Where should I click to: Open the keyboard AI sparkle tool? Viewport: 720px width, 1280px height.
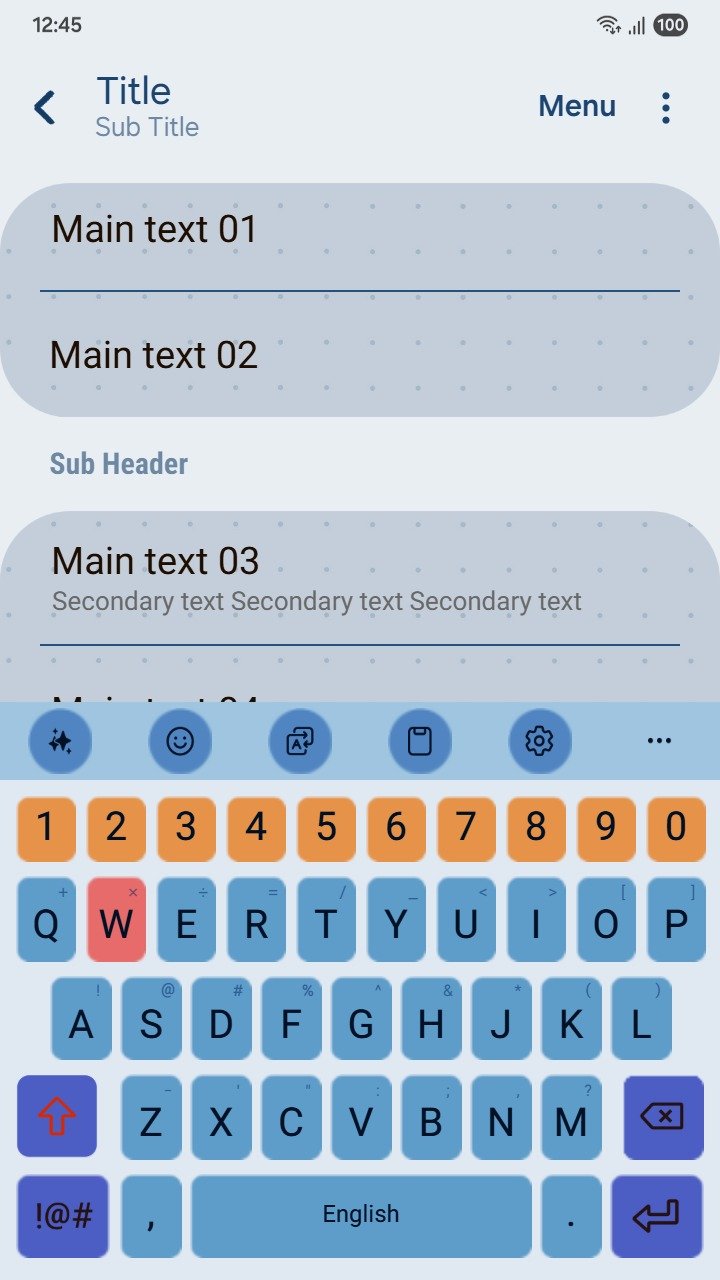(60, 741)
